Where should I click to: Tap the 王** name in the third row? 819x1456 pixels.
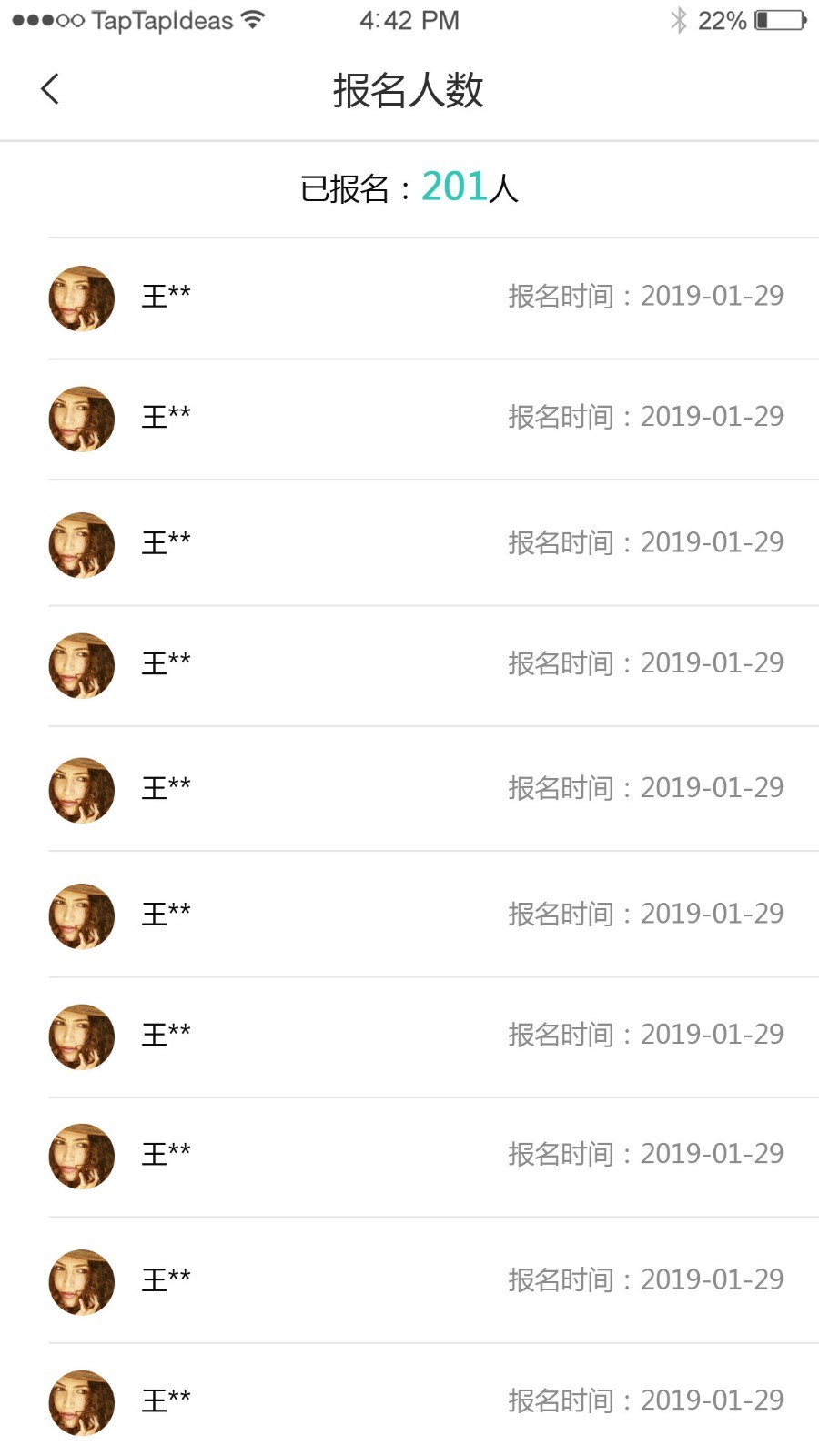[166, 541]
